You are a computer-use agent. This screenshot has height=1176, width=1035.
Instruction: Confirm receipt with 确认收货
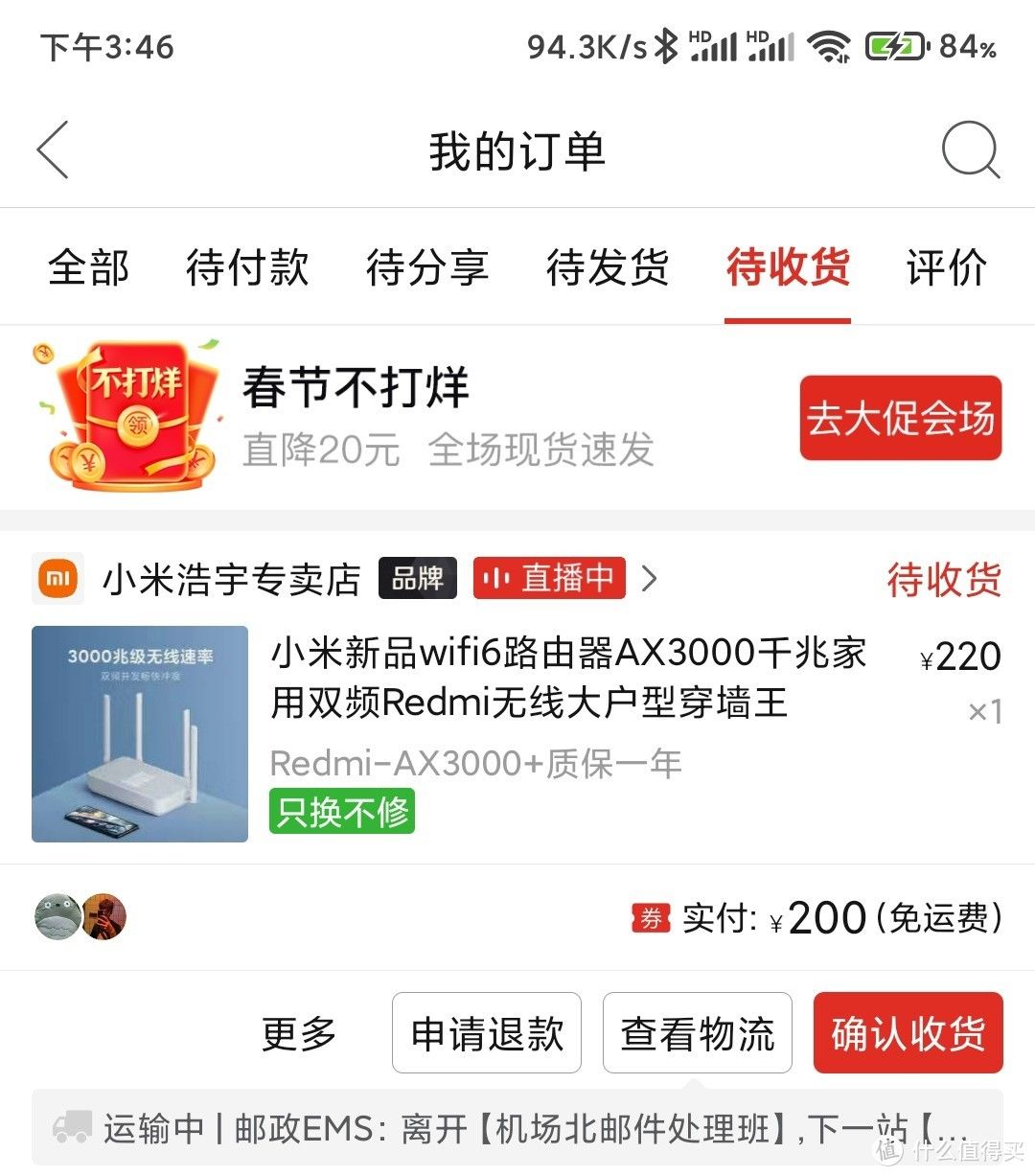(x=908, y=1033)
